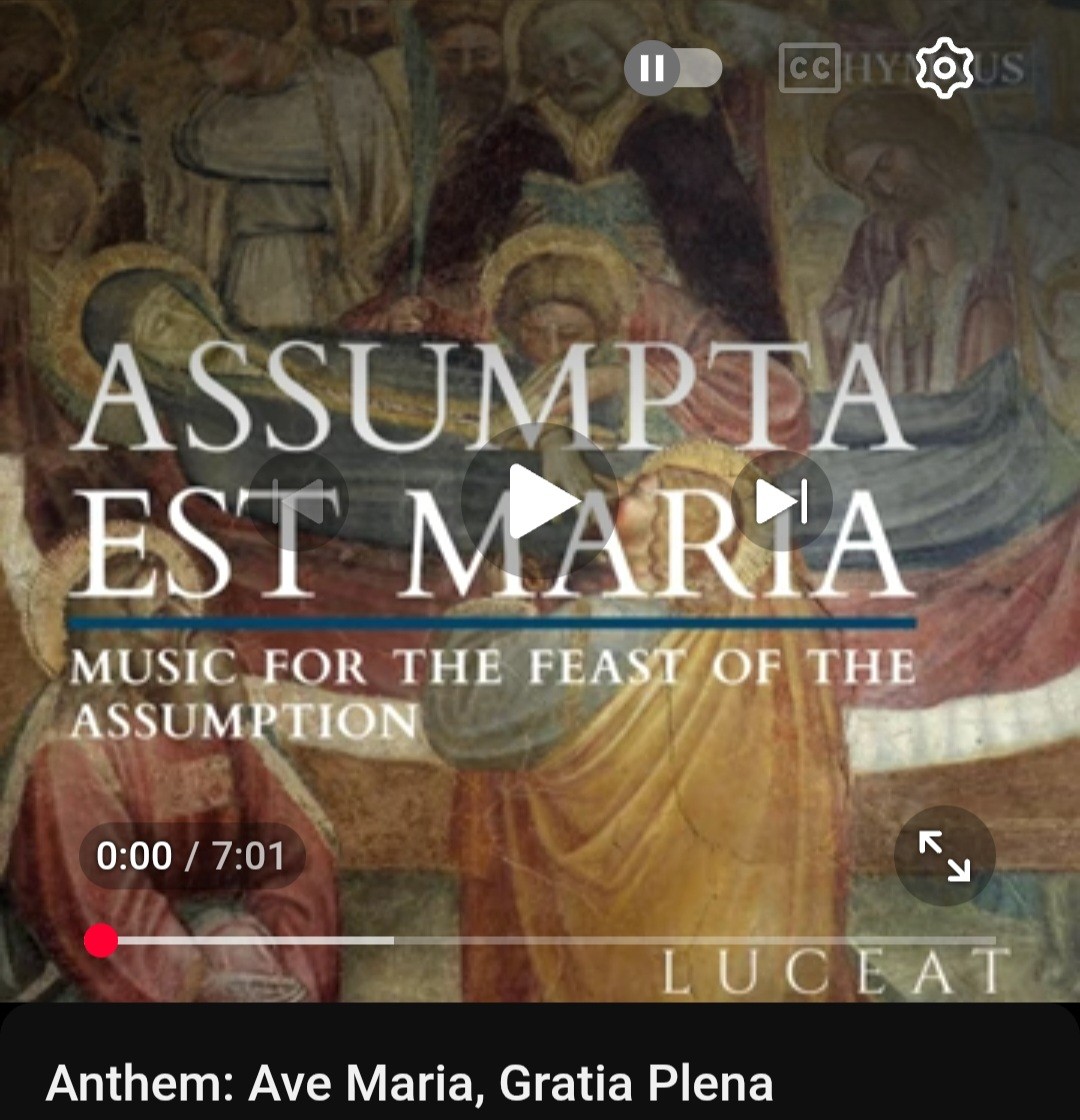Skip to the next video
This screenshot has height=1120, width=1080.
tap(782, 501)
